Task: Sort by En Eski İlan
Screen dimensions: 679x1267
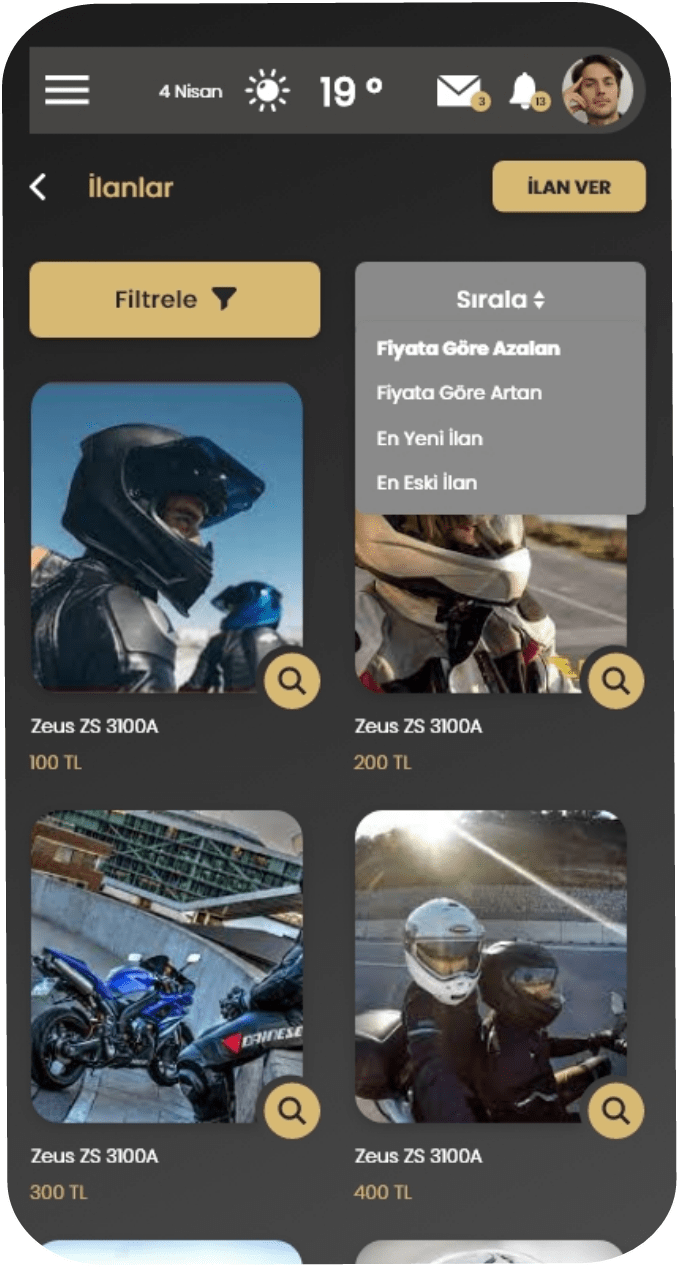Action: pyautogui.click(x=427, y=482)
